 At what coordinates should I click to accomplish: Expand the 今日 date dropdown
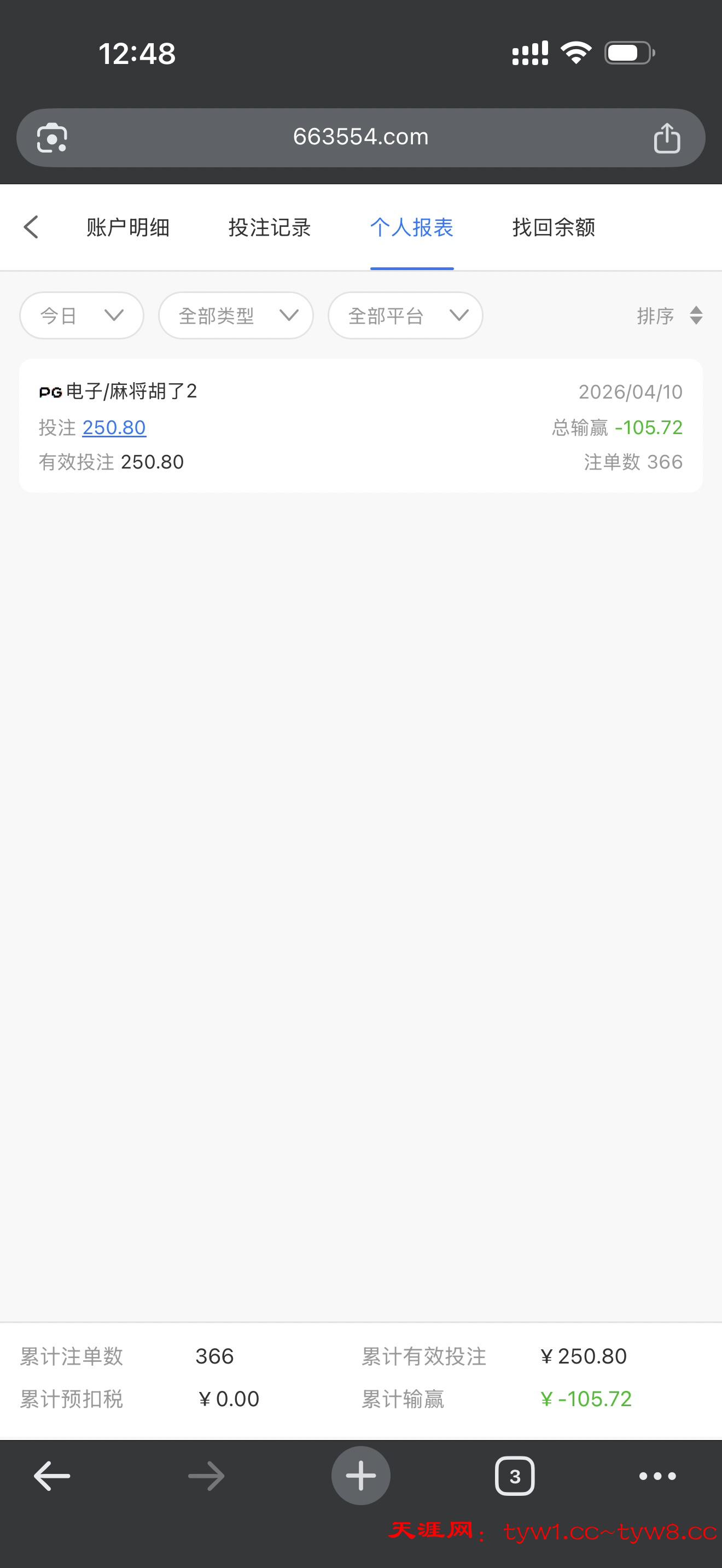coord(81,315)
